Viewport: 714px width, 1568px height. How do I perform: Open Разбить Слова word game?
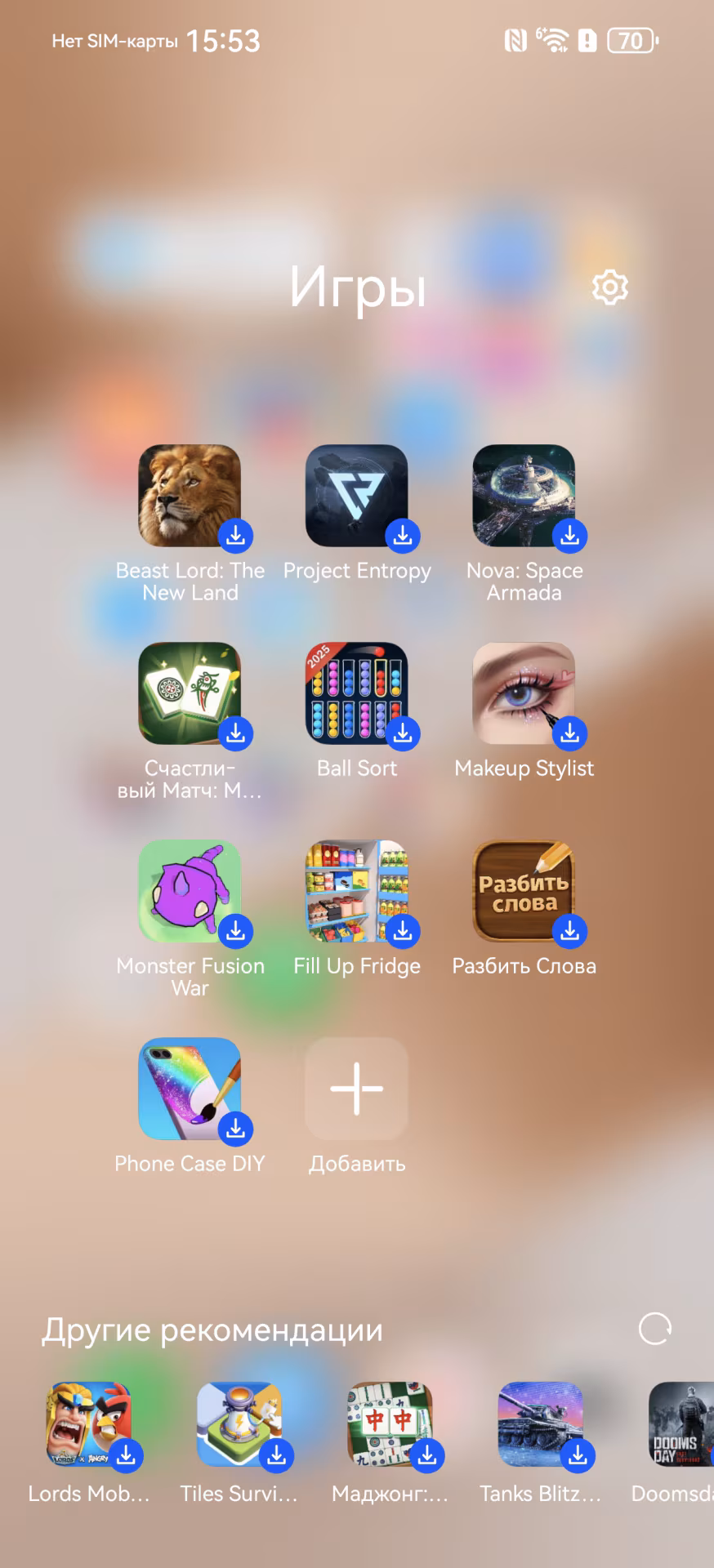pyautogui.click(x=524, y=892)
